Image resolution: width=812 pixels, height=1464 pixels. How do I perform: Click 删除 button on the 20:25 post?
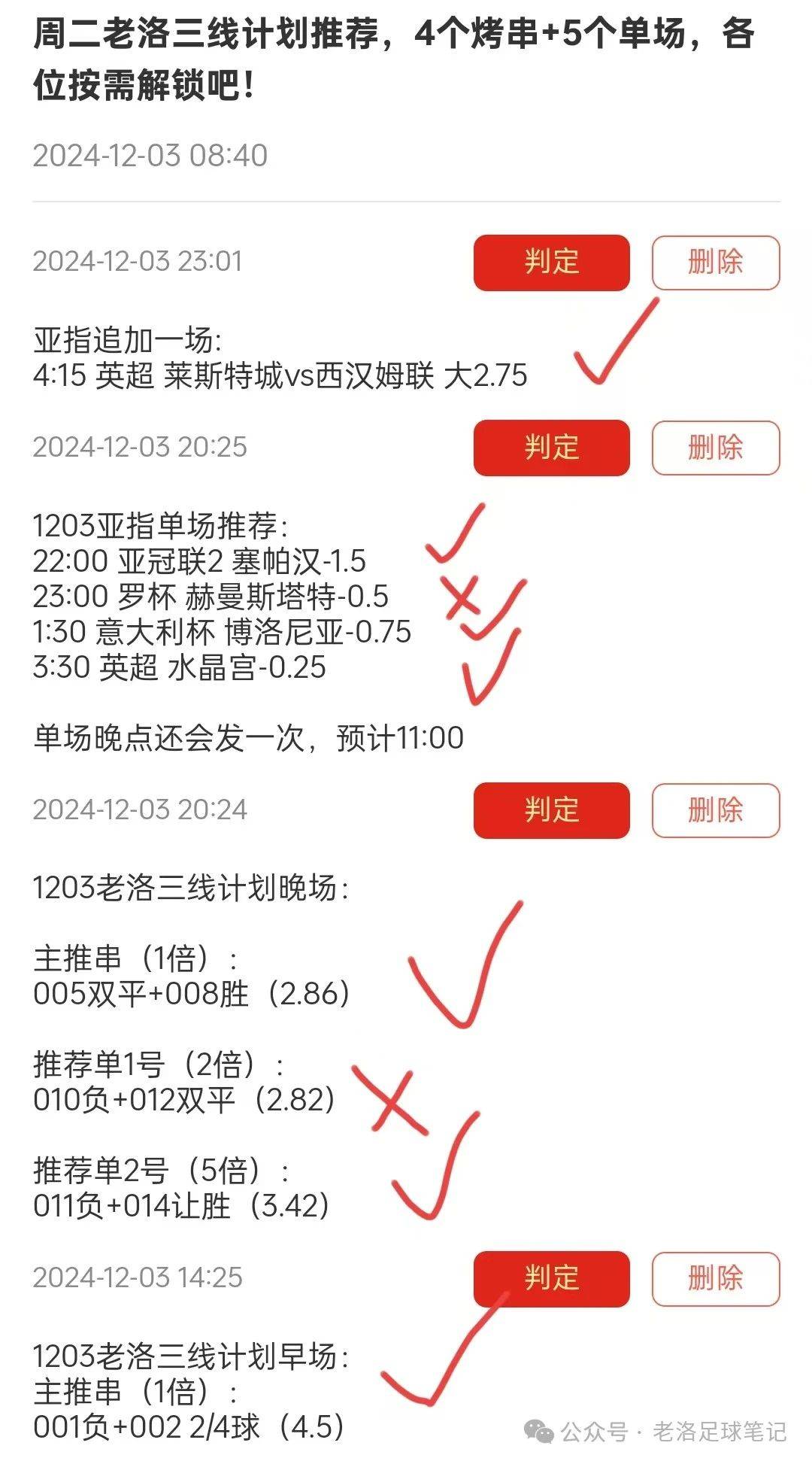pyautogui.click(x=715, y=448)
